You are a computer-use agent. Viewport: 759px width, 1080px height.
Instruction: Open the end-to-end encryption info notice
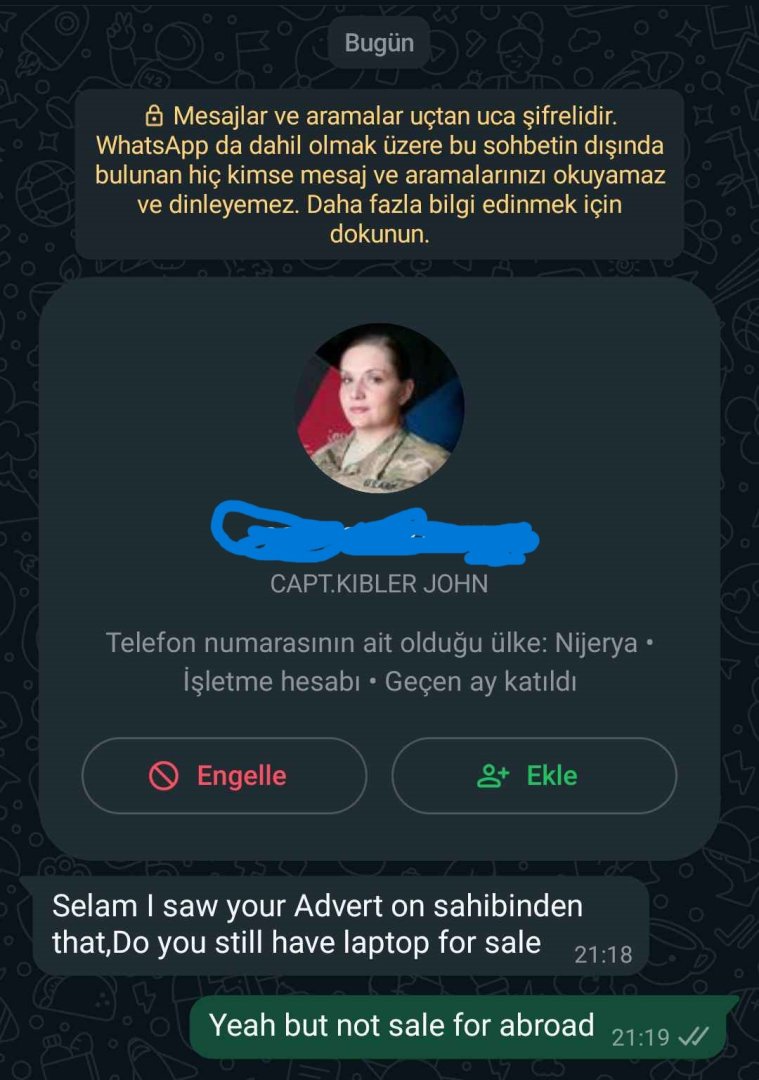point(379,175)
